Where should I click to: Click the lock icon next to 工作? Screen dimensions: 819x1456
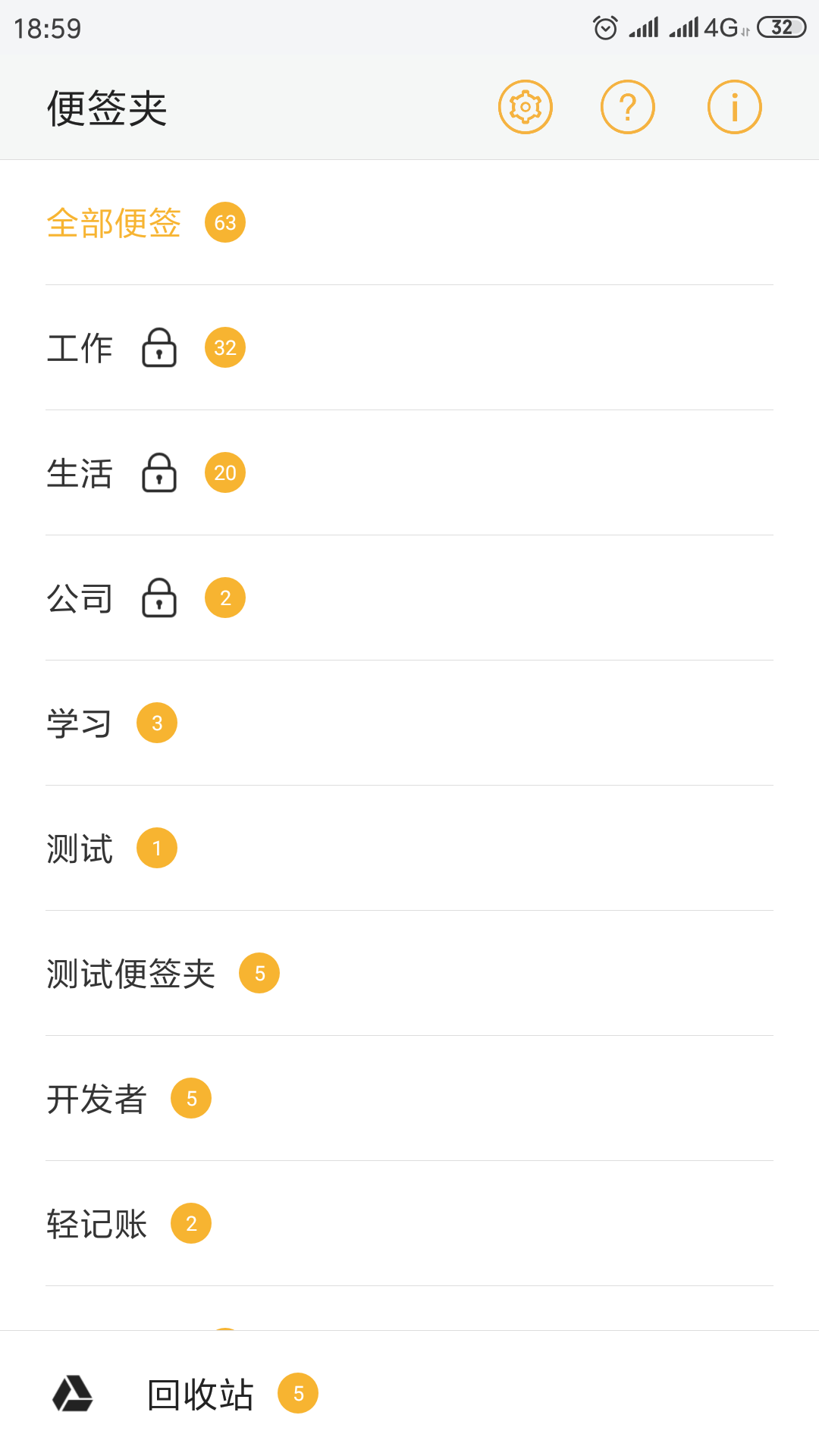pyautogui.click(x=159, y=348)
